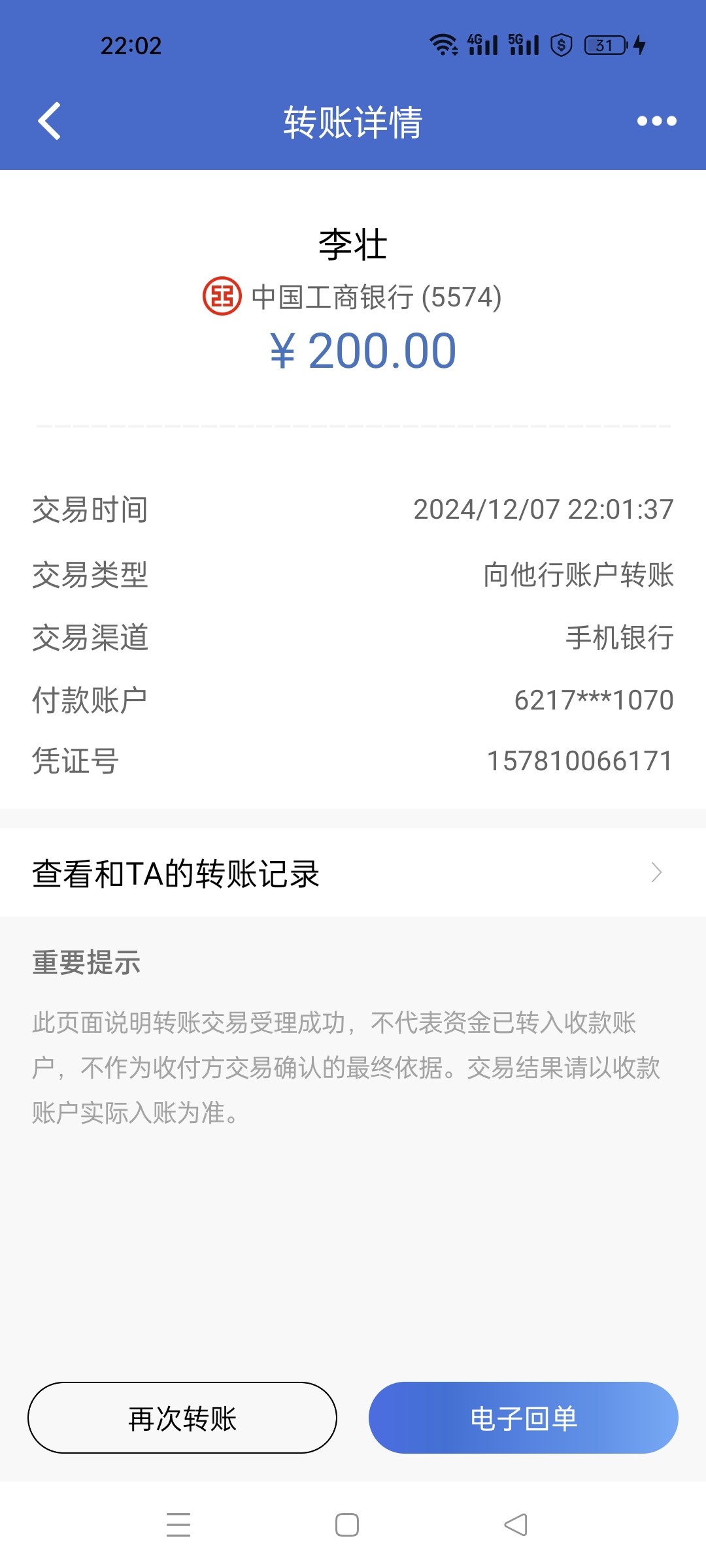Open 查看和TA的转账记录 row

tap(353, 873)
